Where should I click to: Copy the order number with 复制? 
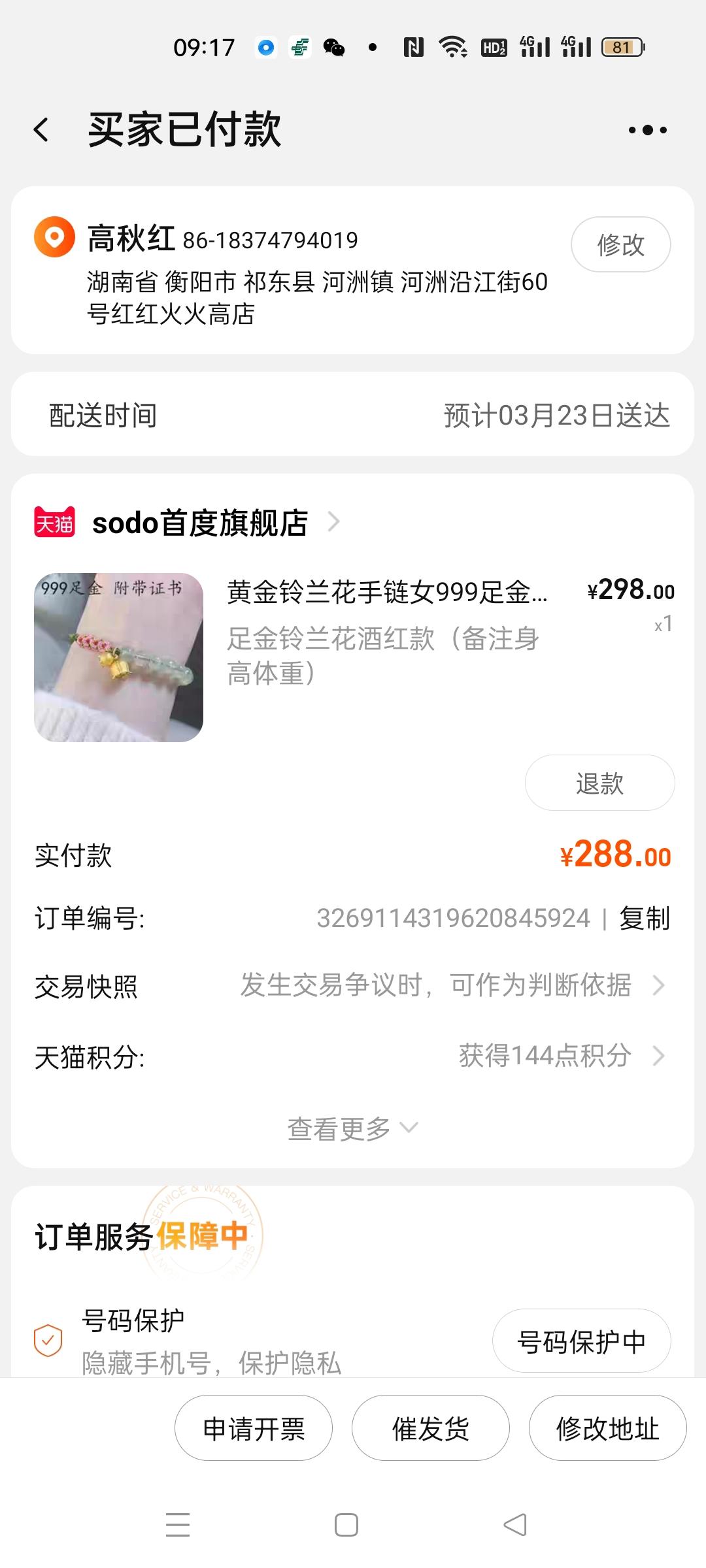pos(645,919)
